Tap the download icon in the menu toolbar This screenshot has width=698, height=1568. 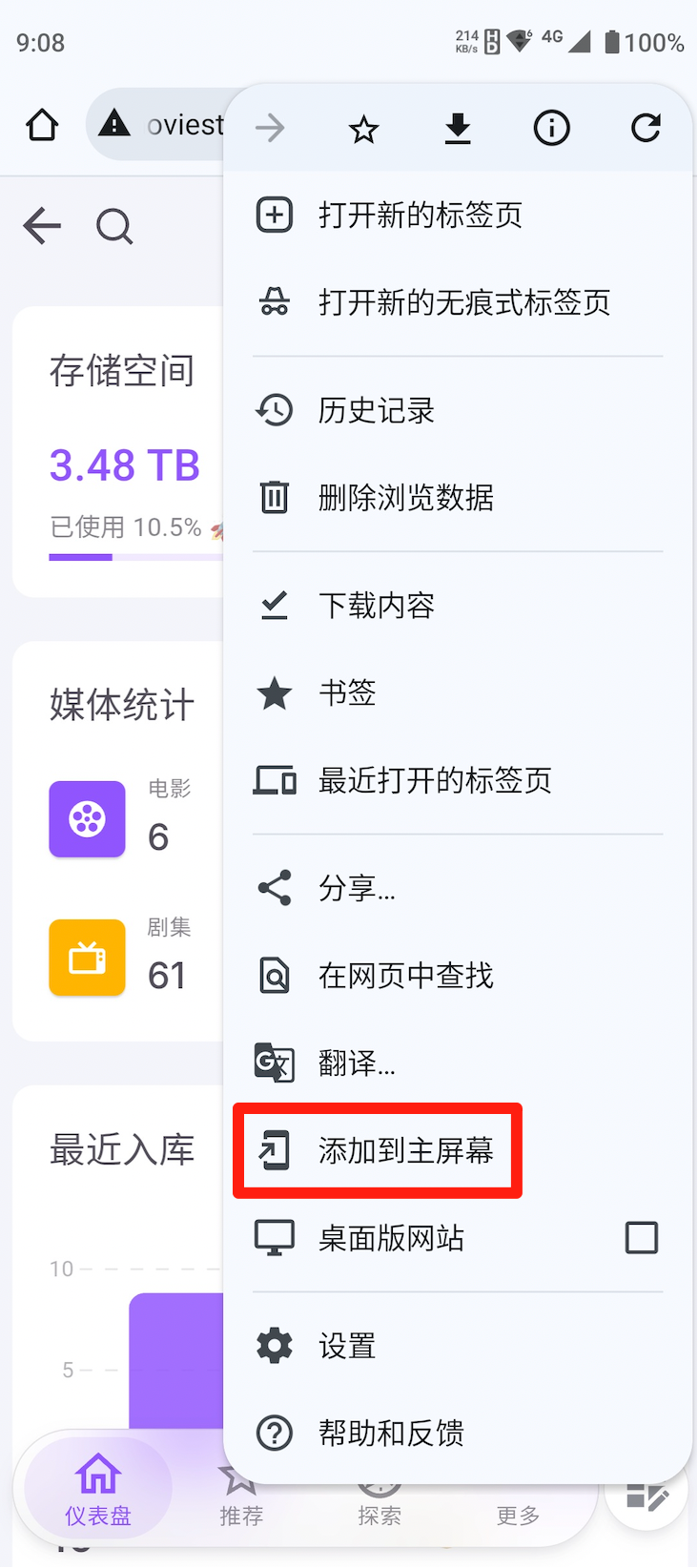pos(458,127)
